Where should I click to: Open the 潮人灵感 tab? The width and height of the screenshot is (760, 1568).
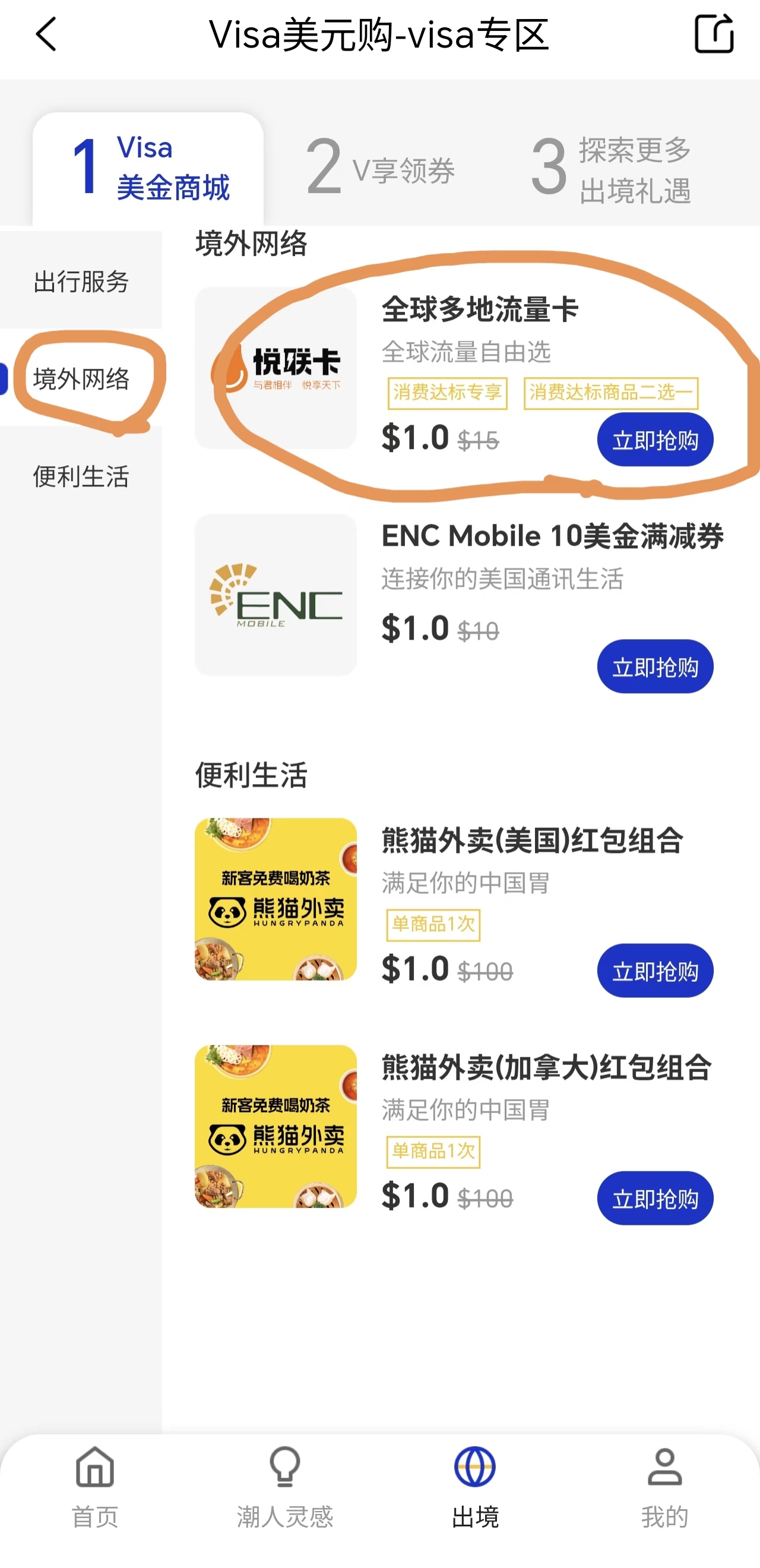click(x=285, y=1487)
